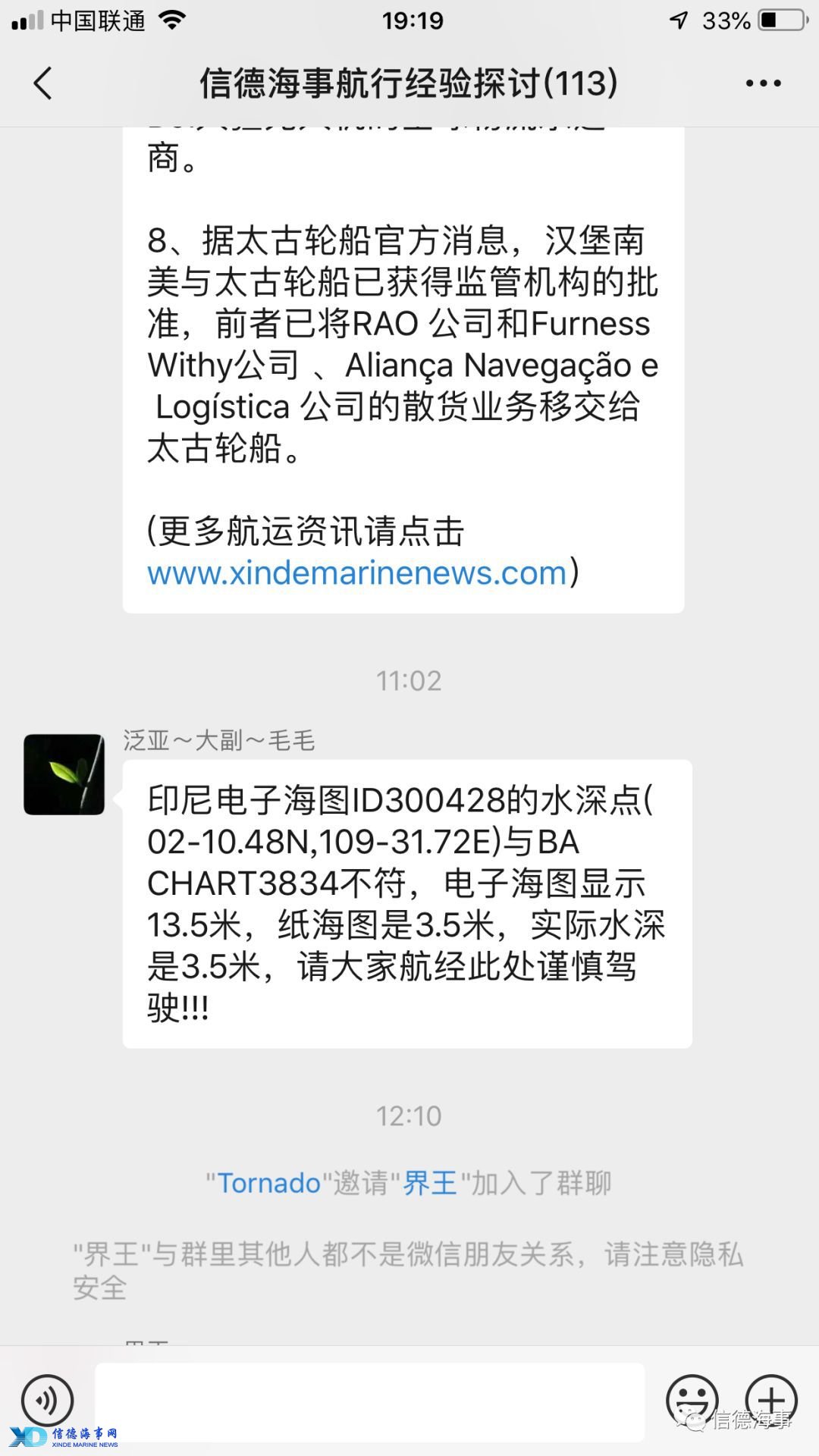Viewport: 819px width, 1456px height.
Task: Go back from the group chat
Action: 43,83
